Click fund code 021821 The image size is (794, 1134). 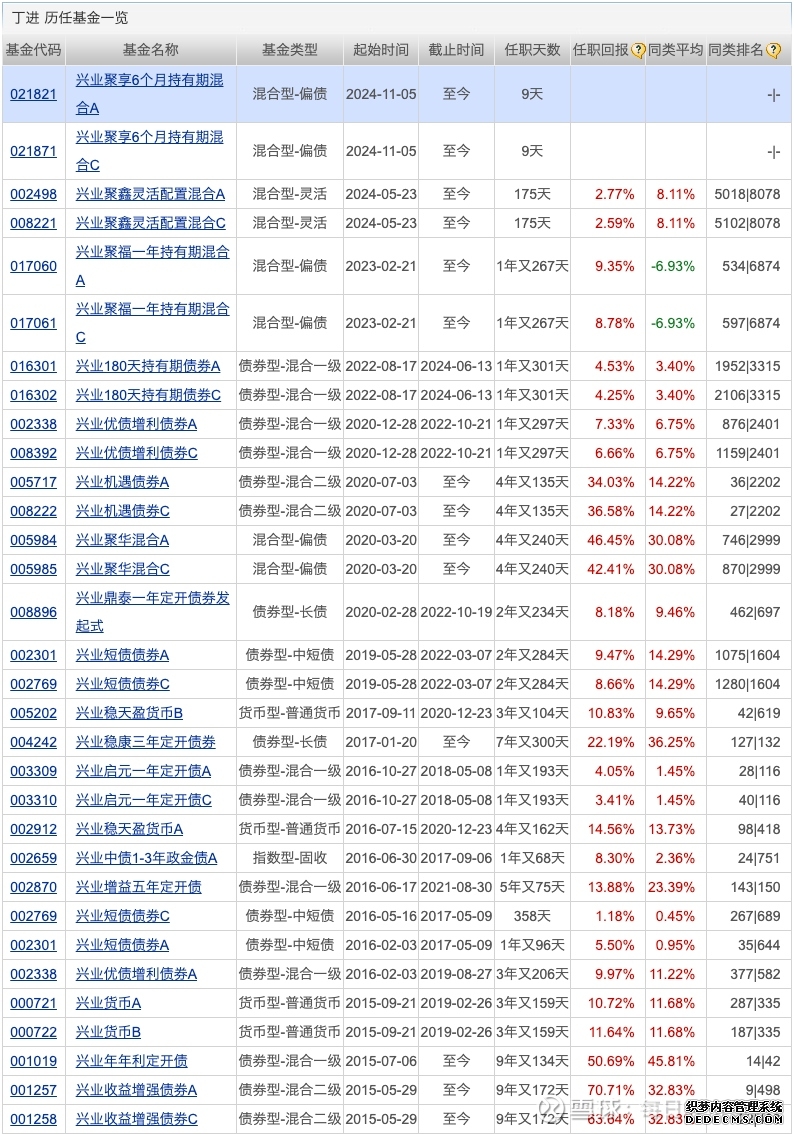click(34, 94)
